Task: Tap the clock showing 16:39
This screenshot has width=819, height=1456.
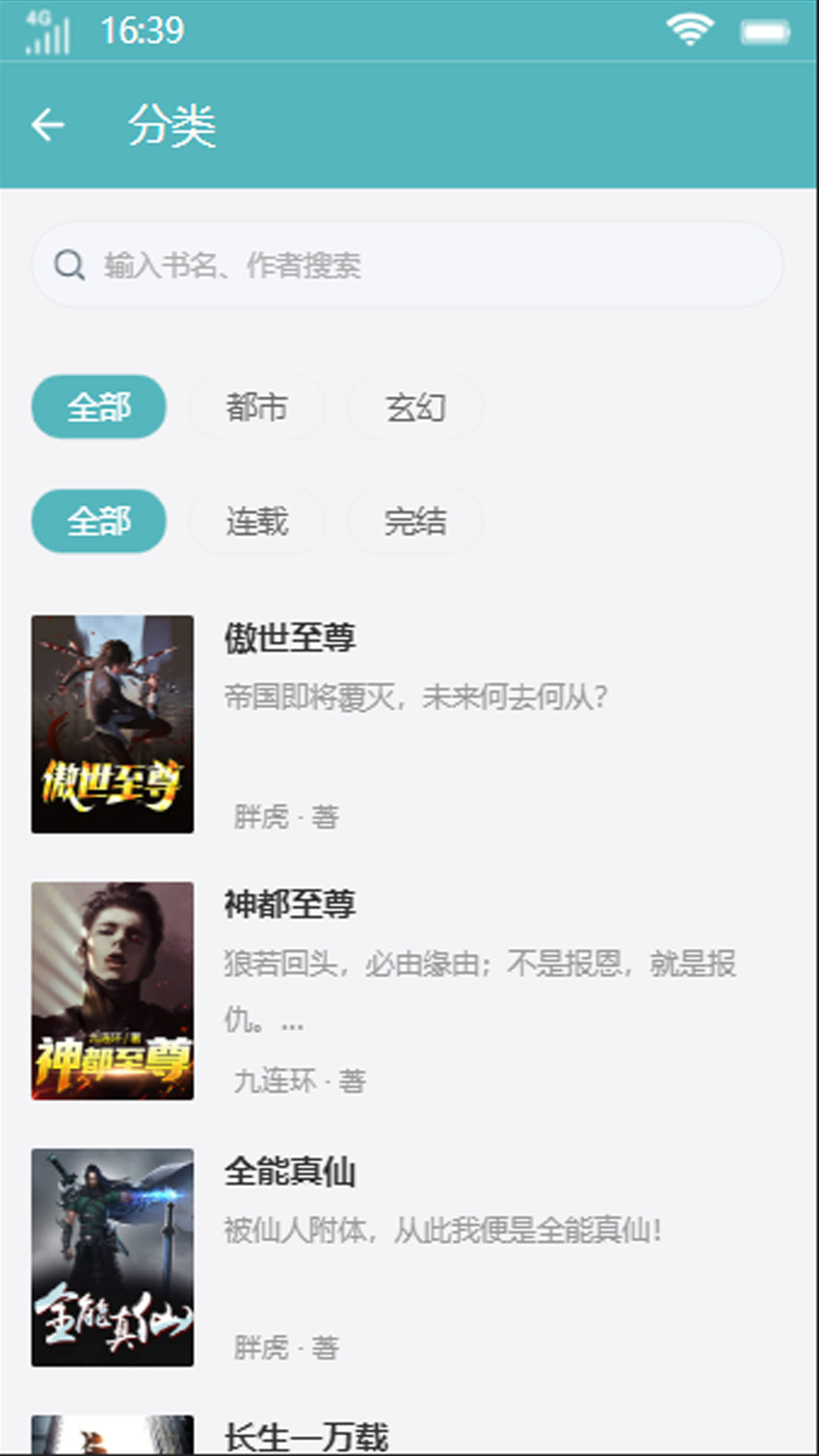Action: click(x=143, y=30)
